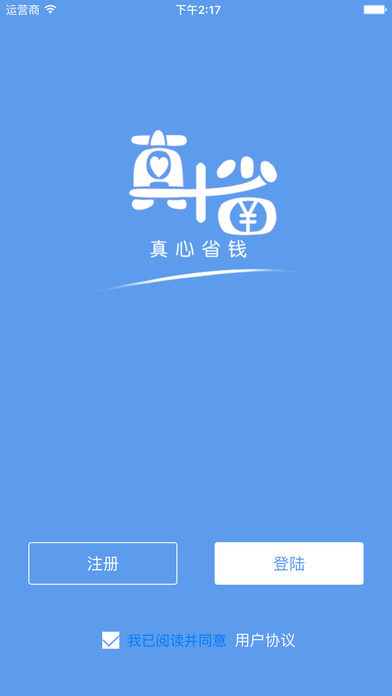Tap the 登陆 login button

[x=289, y=563]
